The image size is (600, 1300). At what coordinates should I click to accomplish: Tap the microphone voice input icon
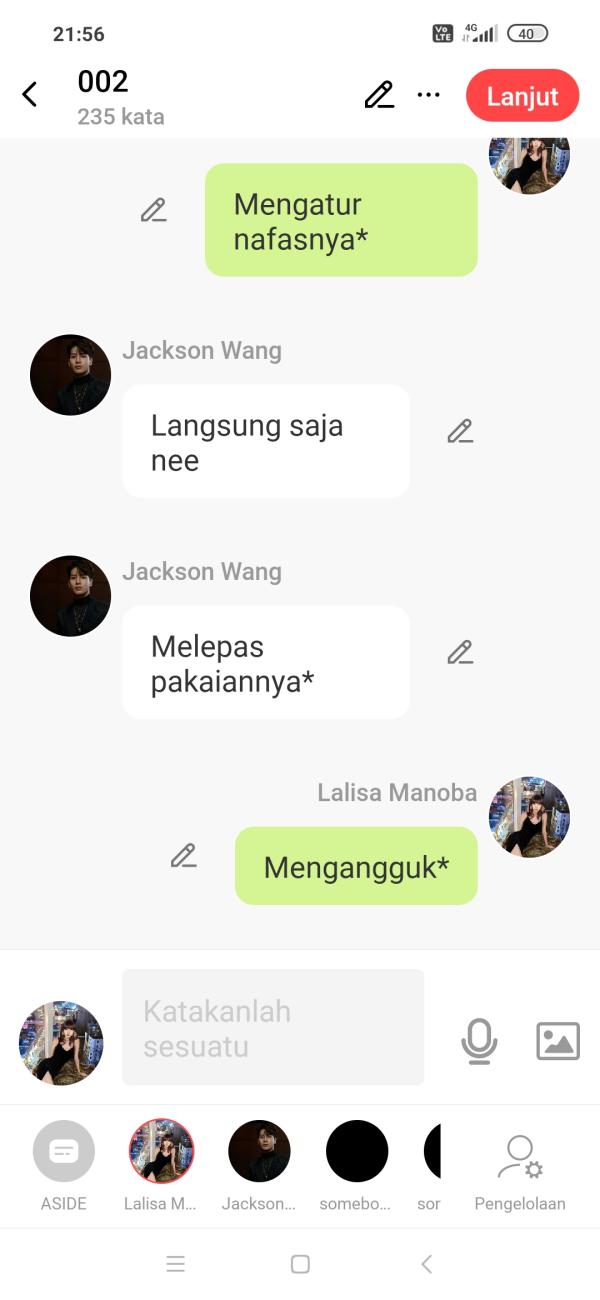pyautogui.click(x=479, y=1041)
